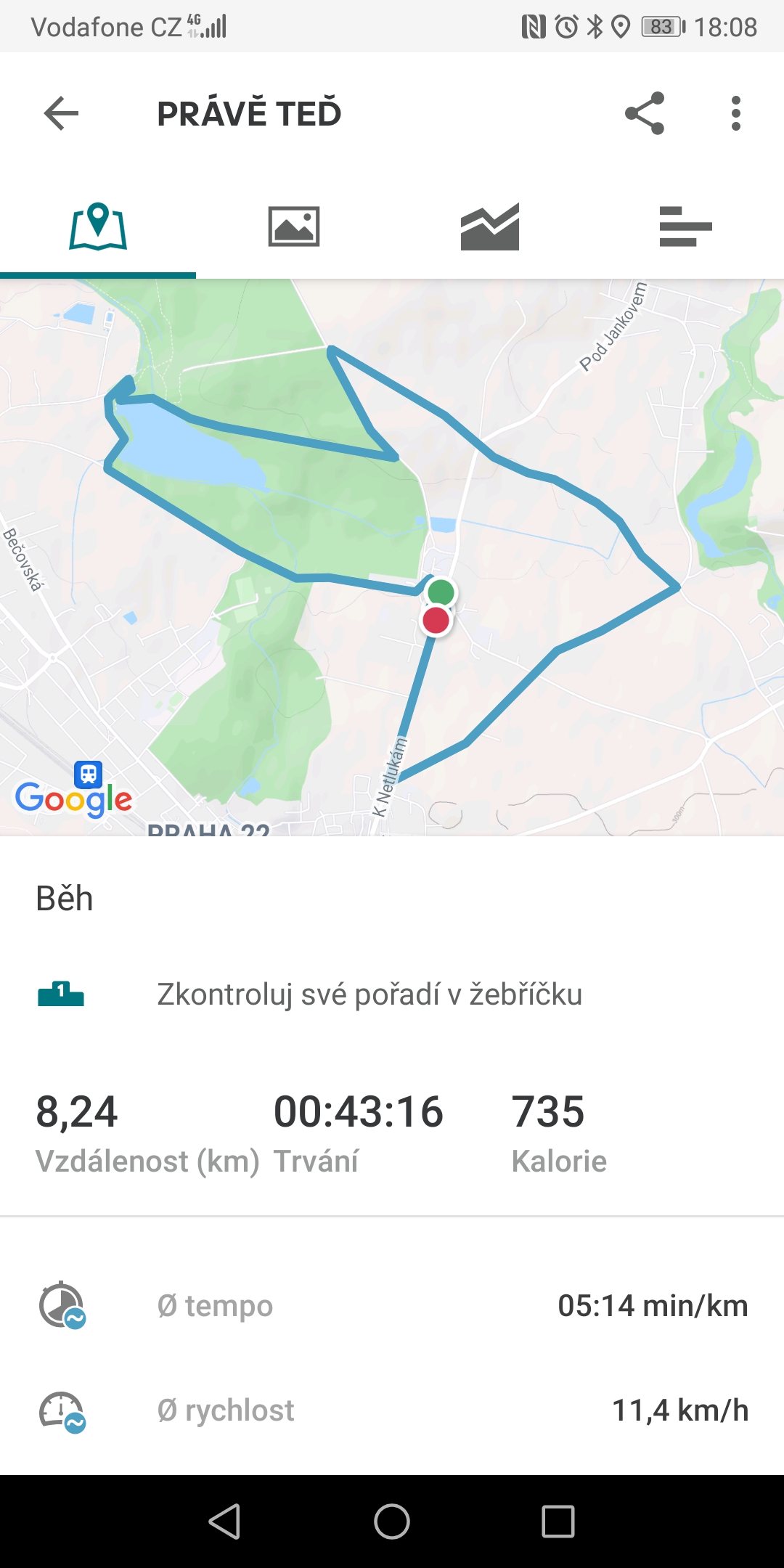Open Zkontroluj své pořadí v žebříčku

(x=392, y=994)
